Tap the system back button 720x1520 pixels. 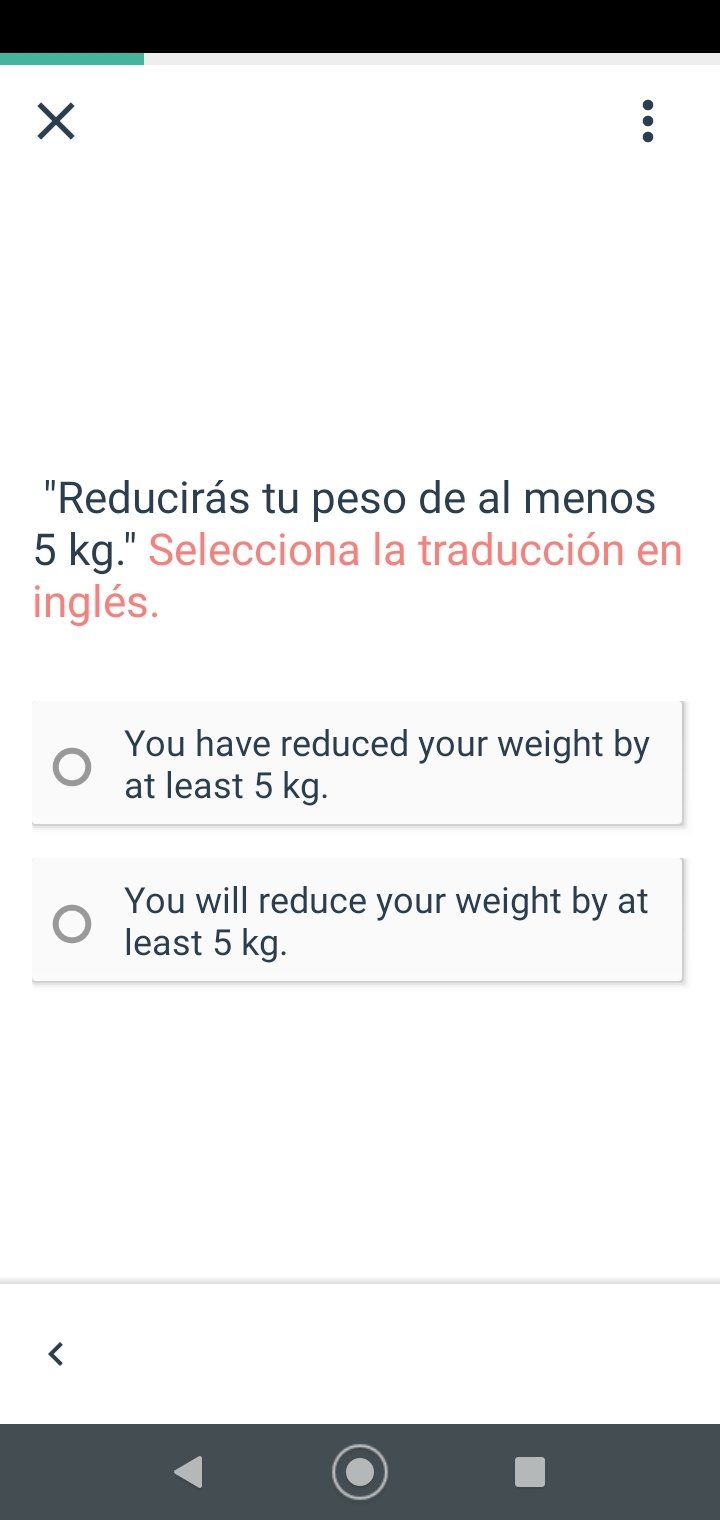pos(188,1472)
